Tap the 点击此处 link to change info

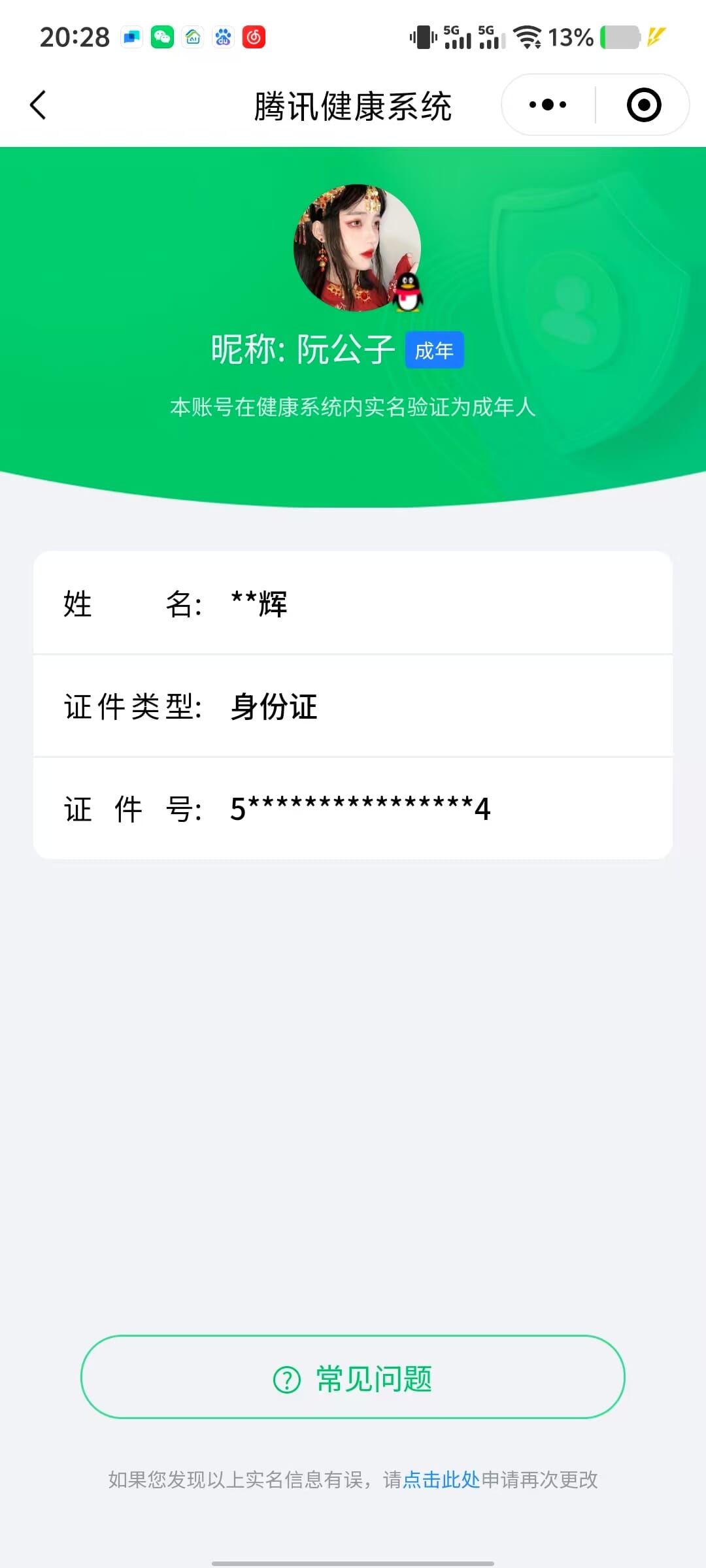tap(441, 1480)
